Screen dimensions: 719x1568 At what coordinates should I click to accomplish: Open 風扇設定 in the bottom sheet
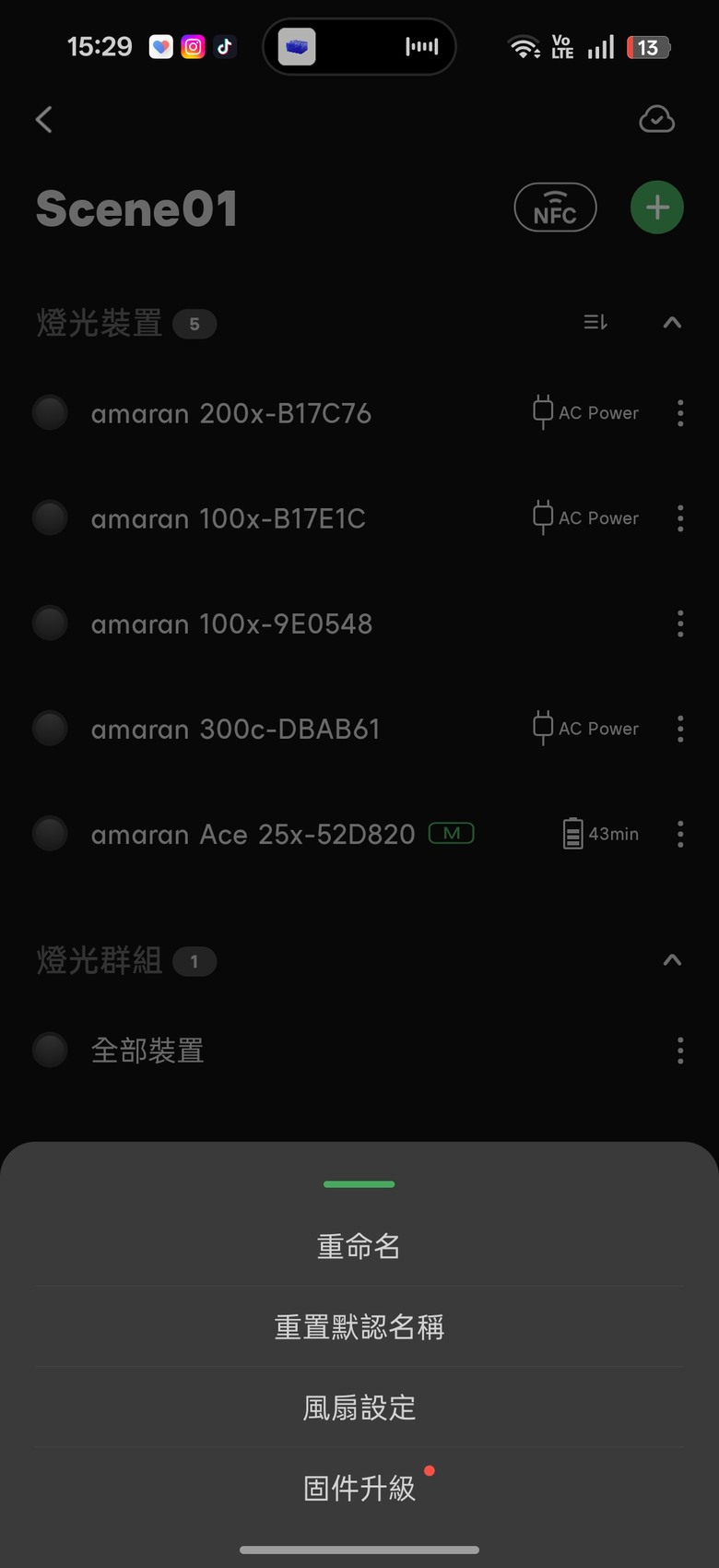359,1408
